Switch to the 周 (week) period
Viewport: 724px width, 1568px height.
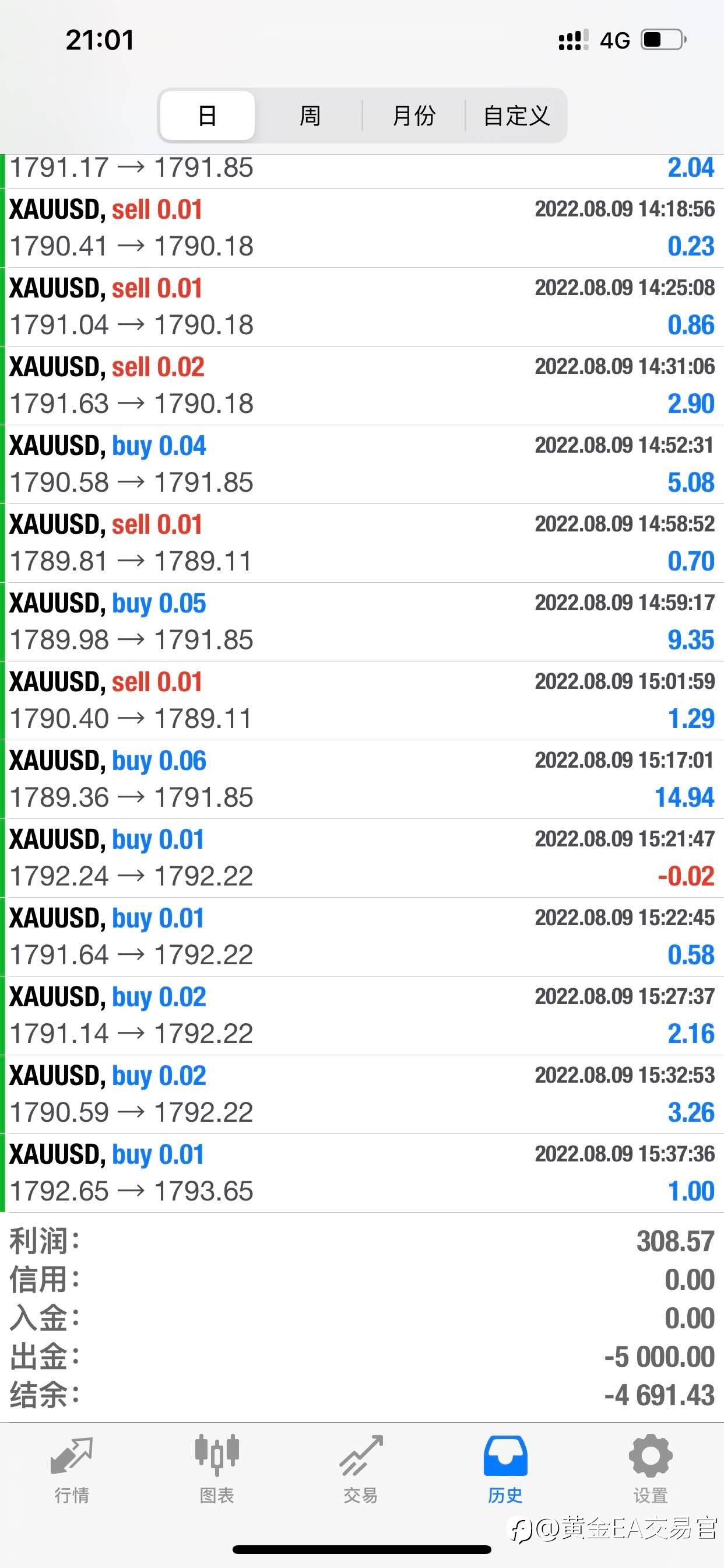click(310, 115)
